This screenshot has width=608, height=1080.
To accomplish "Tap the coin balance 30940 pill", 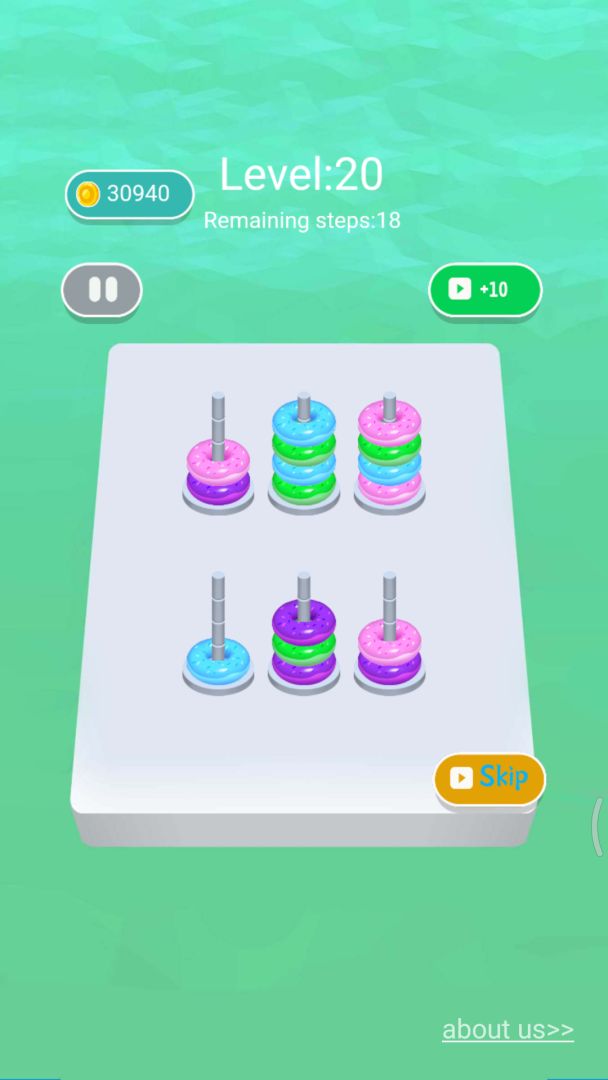I will [129, 194].
